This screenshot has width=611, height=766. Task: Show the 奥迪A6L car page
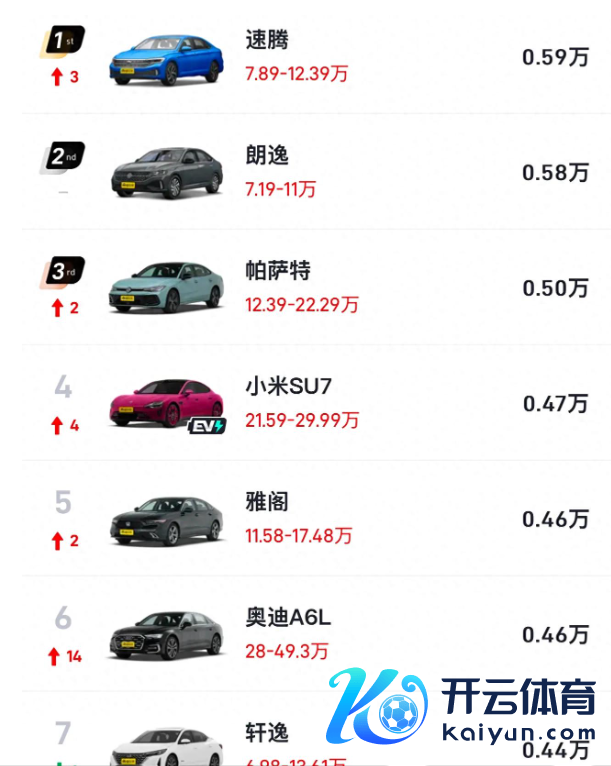tap(288, 618)
